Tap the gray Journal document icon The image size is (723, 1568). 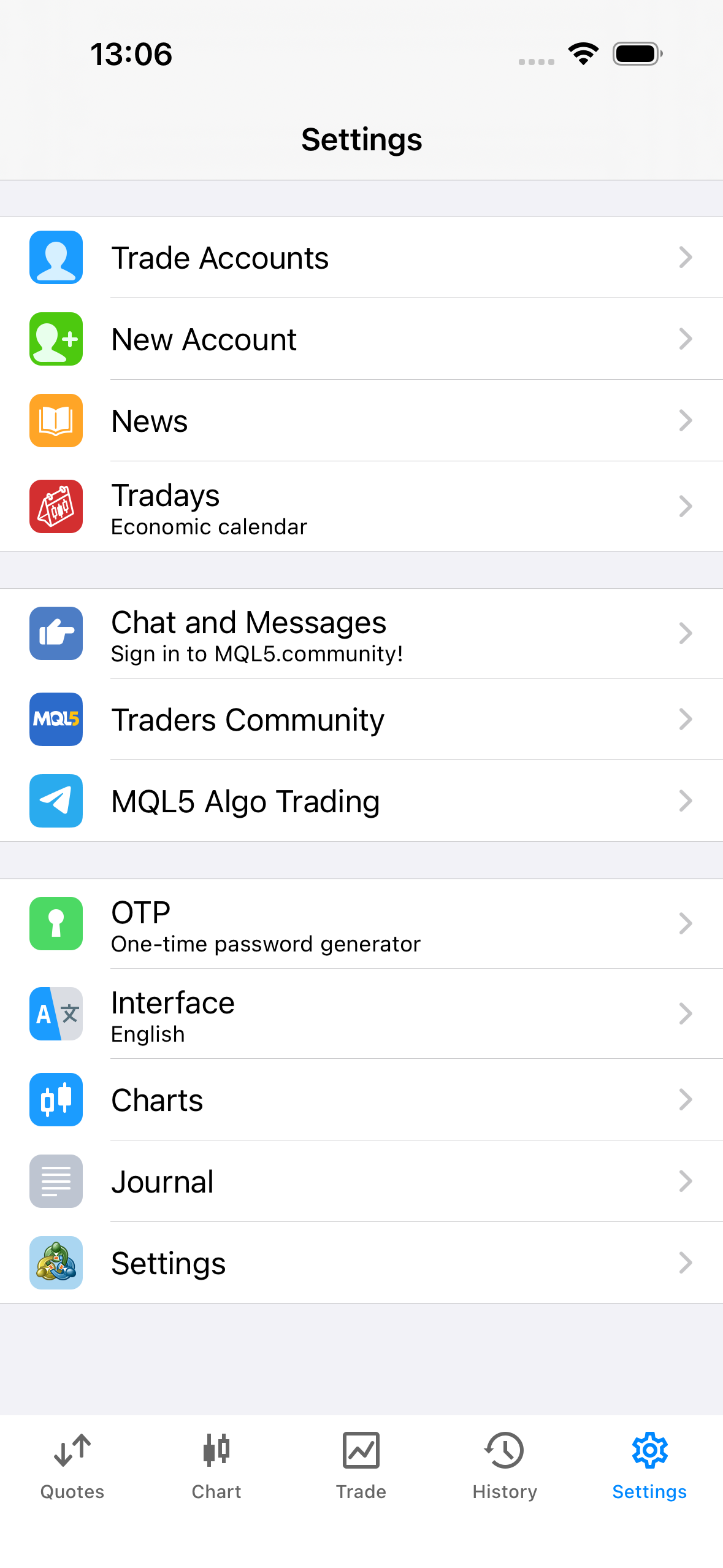coord(56,1181)
